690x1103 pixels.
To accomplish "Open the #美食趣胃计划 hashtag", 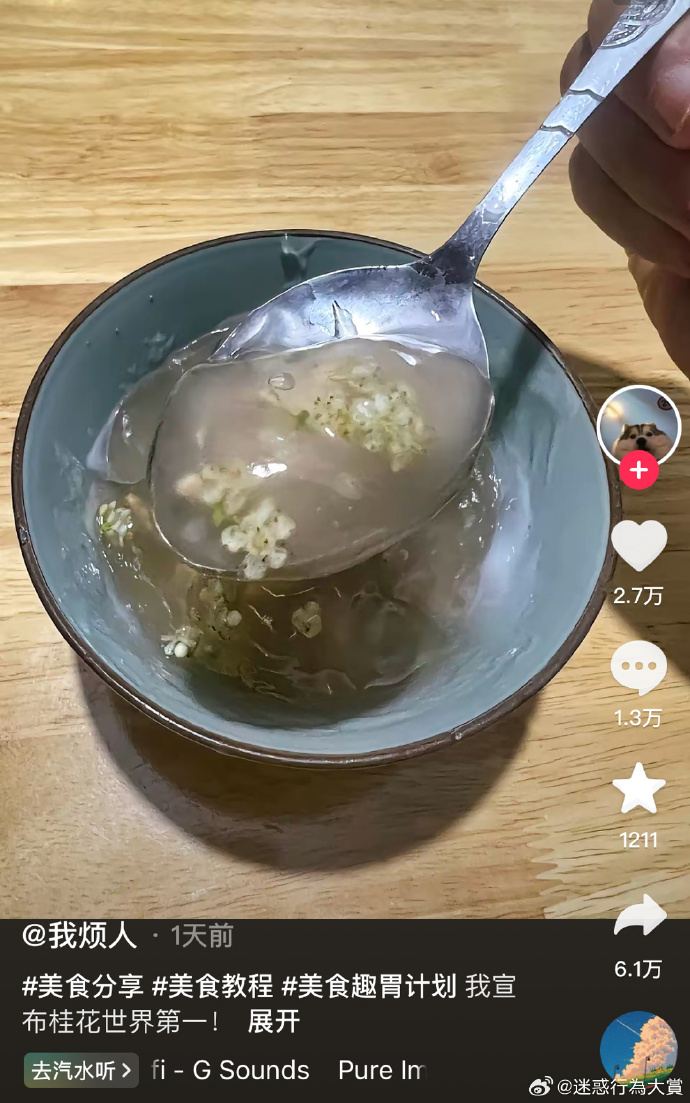I will pos(369,986).
